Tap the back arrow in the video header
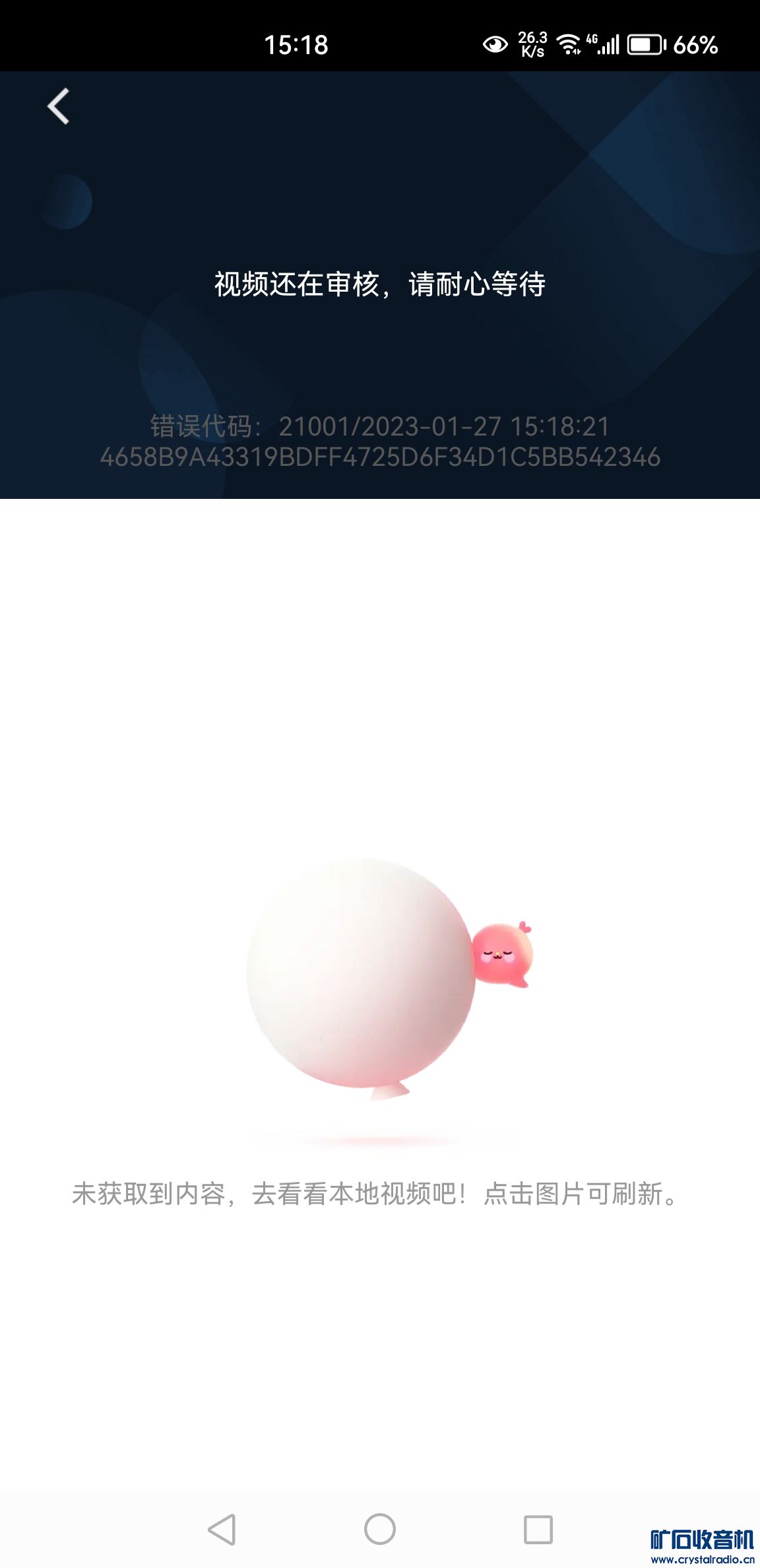Viewport: 760px width, 1568px height. [x=59, y=106]
